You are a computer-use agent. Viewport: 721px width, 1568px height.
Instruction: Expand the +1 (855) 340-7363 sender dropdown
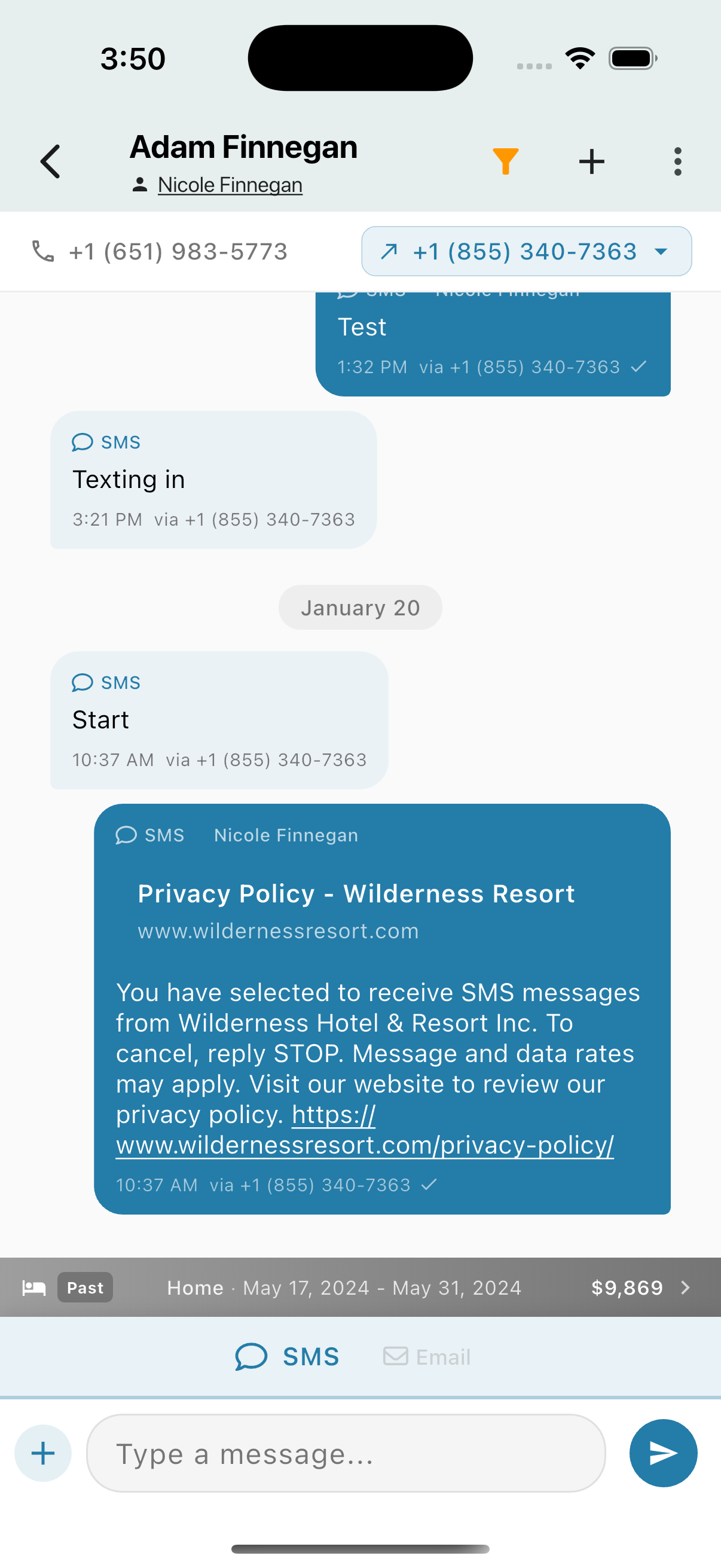(x=526, y=251)
